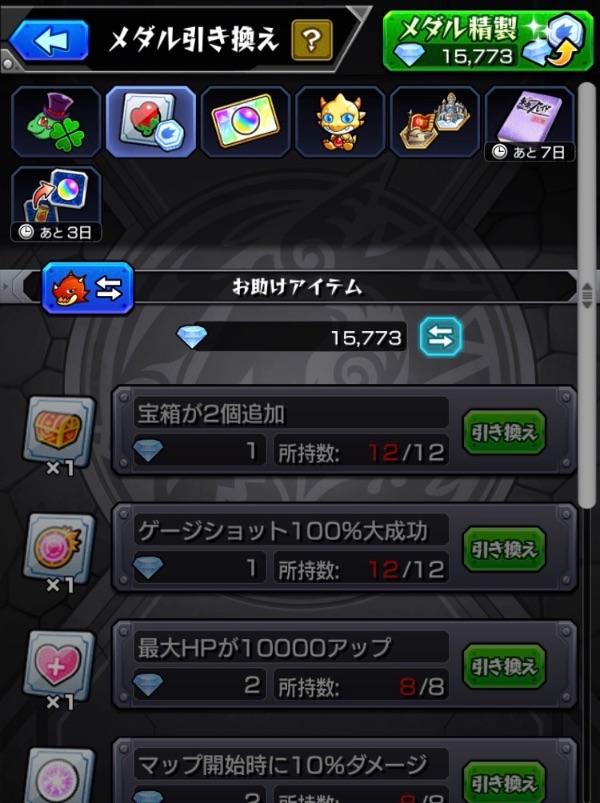
Task: Exchange medals for ゲージショット100%大成功
Action: (505, 550)
